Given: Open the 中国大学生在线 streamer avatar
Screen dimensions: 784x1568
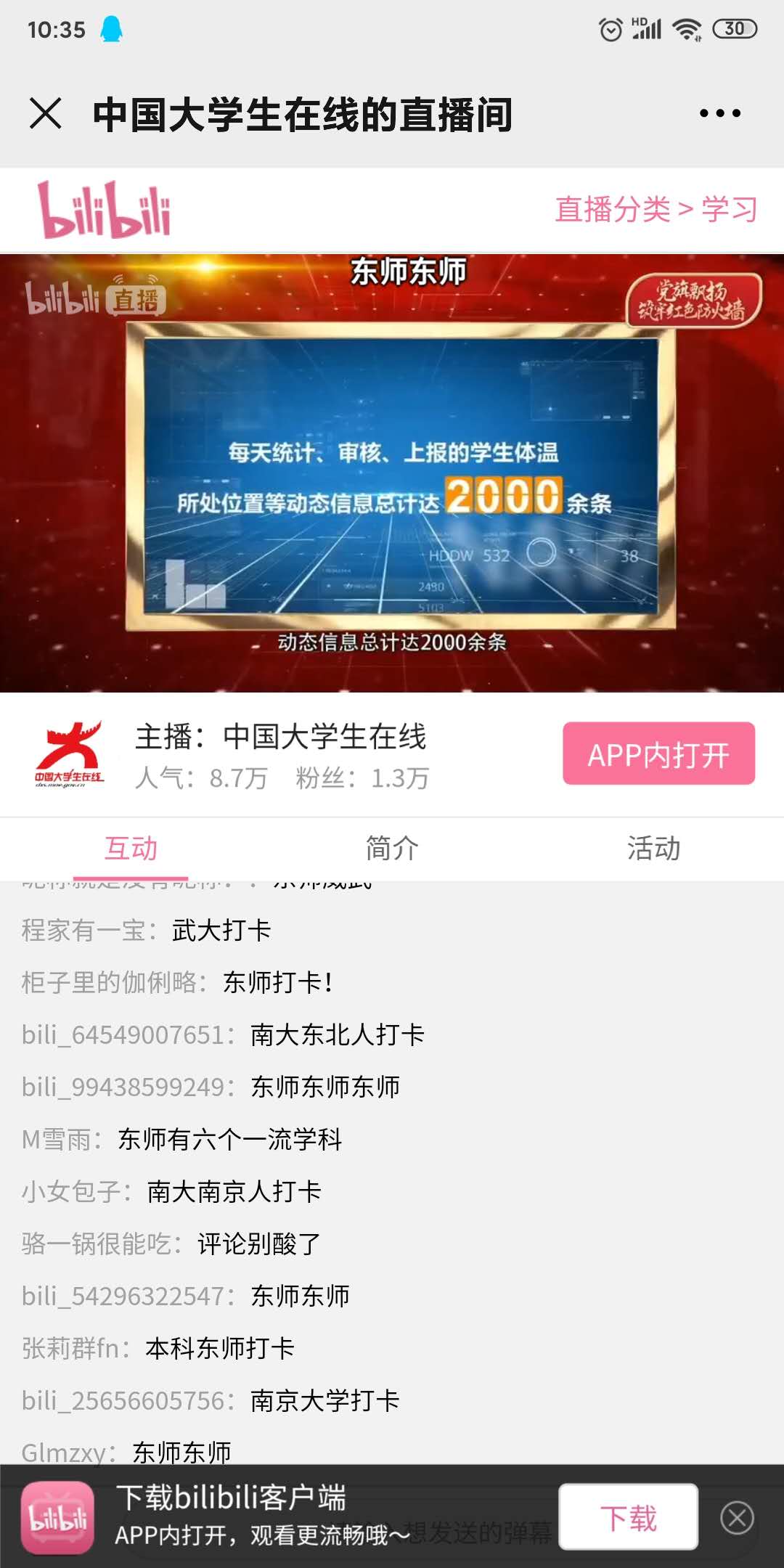Looking at the screenshot, I should (70, 754).
